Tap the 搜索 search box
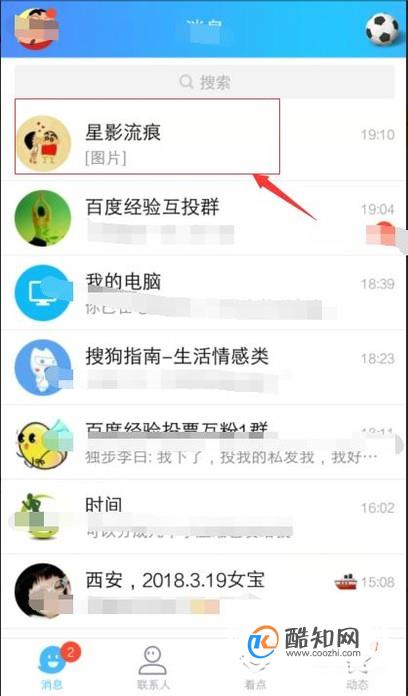The height and width of the screenshot is (696, 408). [x=204, y=82]
